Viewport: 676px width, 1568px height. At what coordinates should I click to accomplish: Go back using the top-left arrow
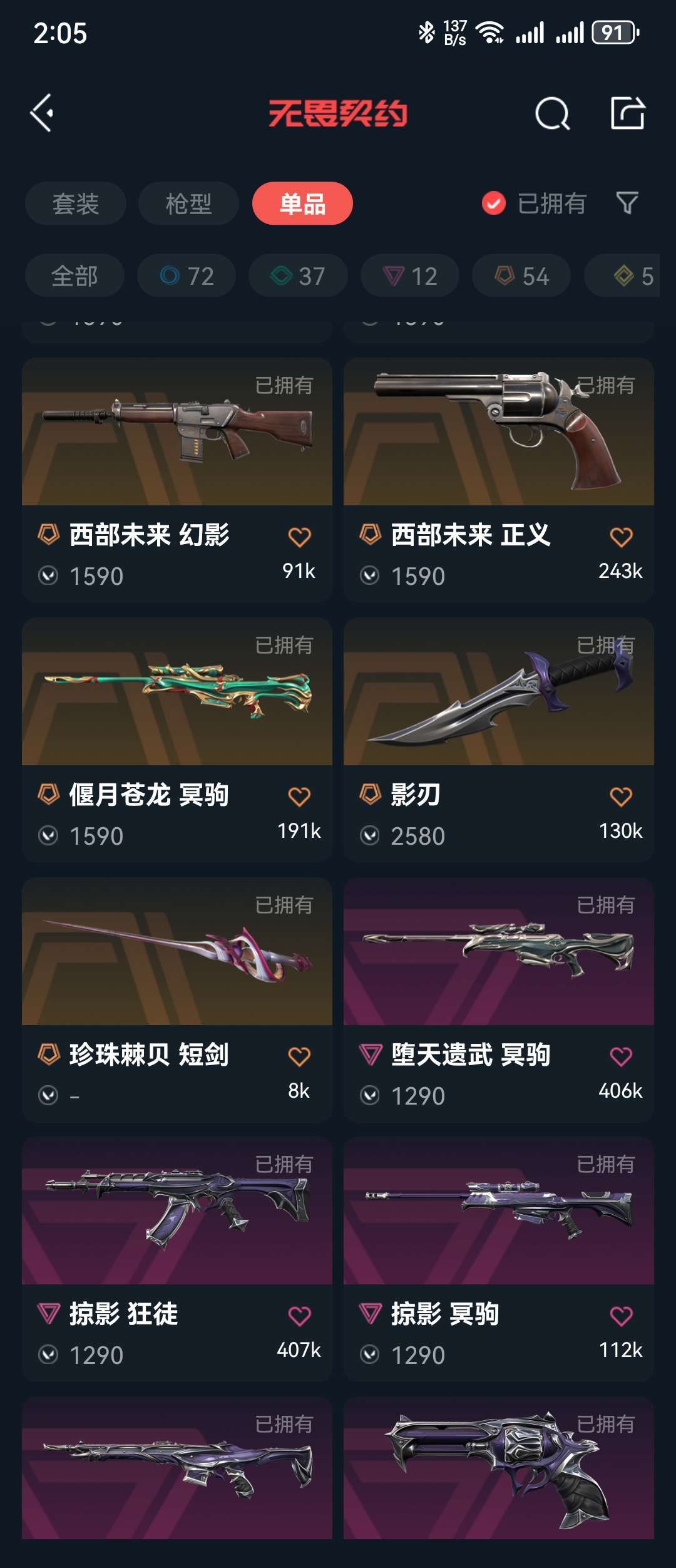click(43, 113)
